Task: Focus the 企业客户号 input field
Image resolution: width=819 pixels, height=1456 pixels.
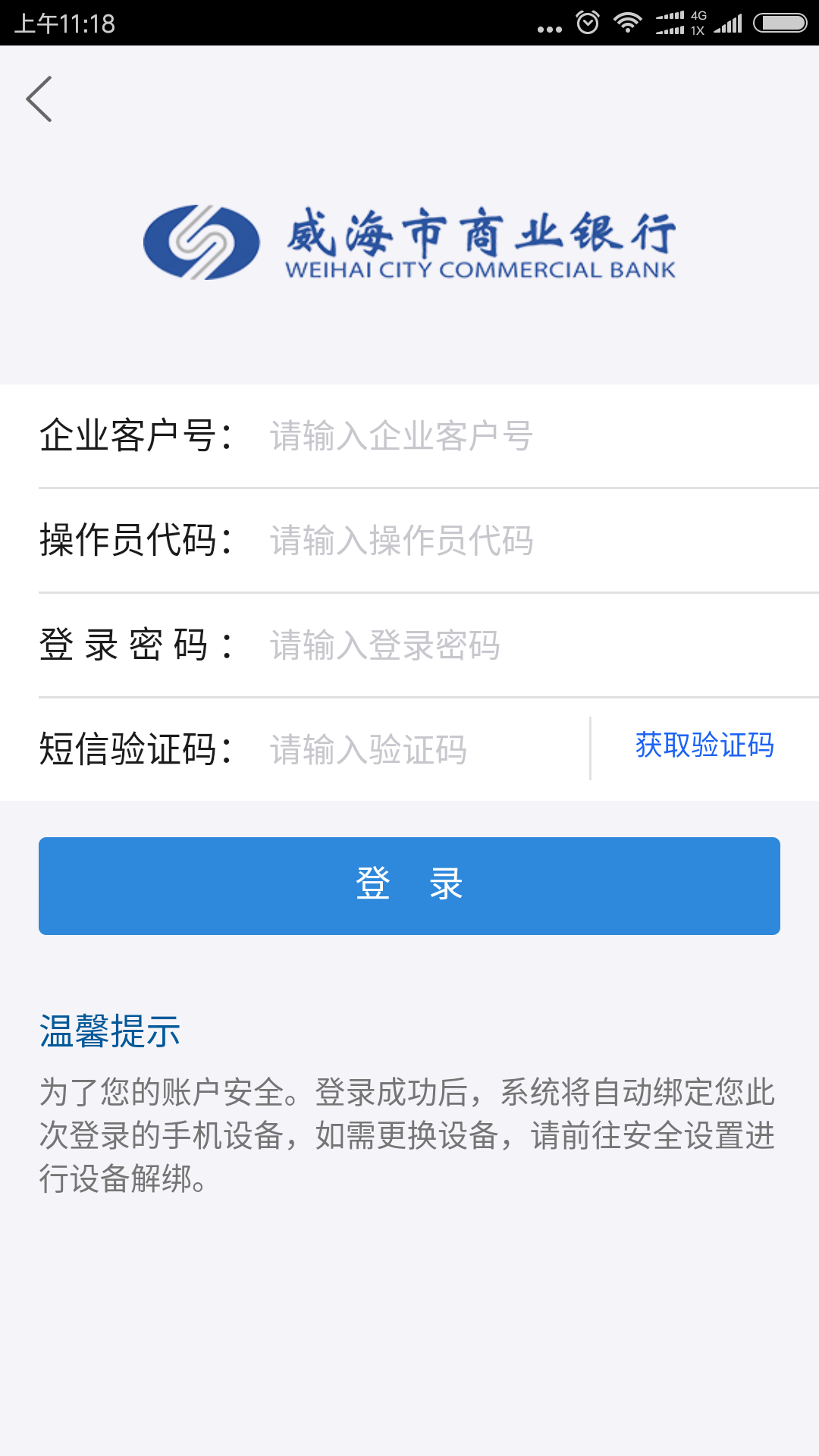Action: pyautogui.click(x=523, y=436)
